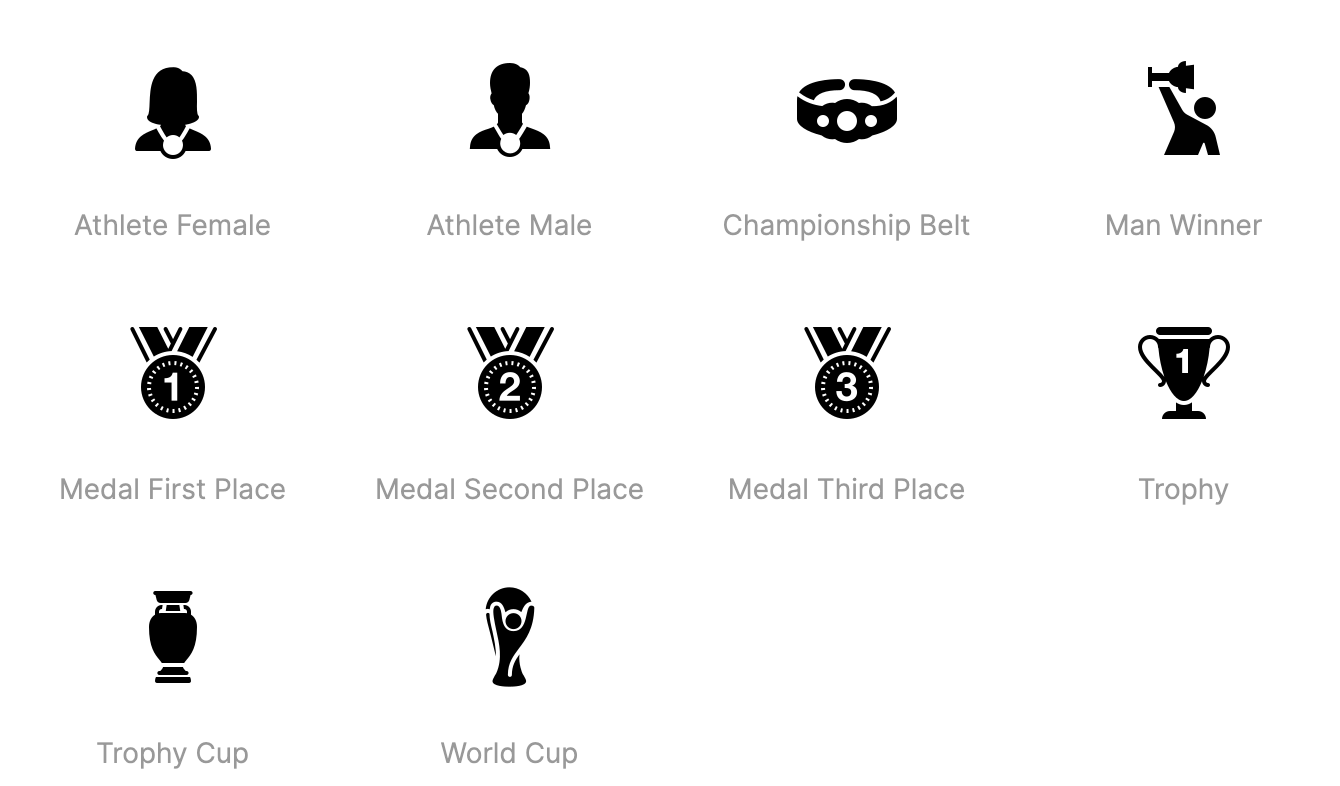Select the Trophy Cup icon
Screen dimensions: 1340x786
coord(172,637)
